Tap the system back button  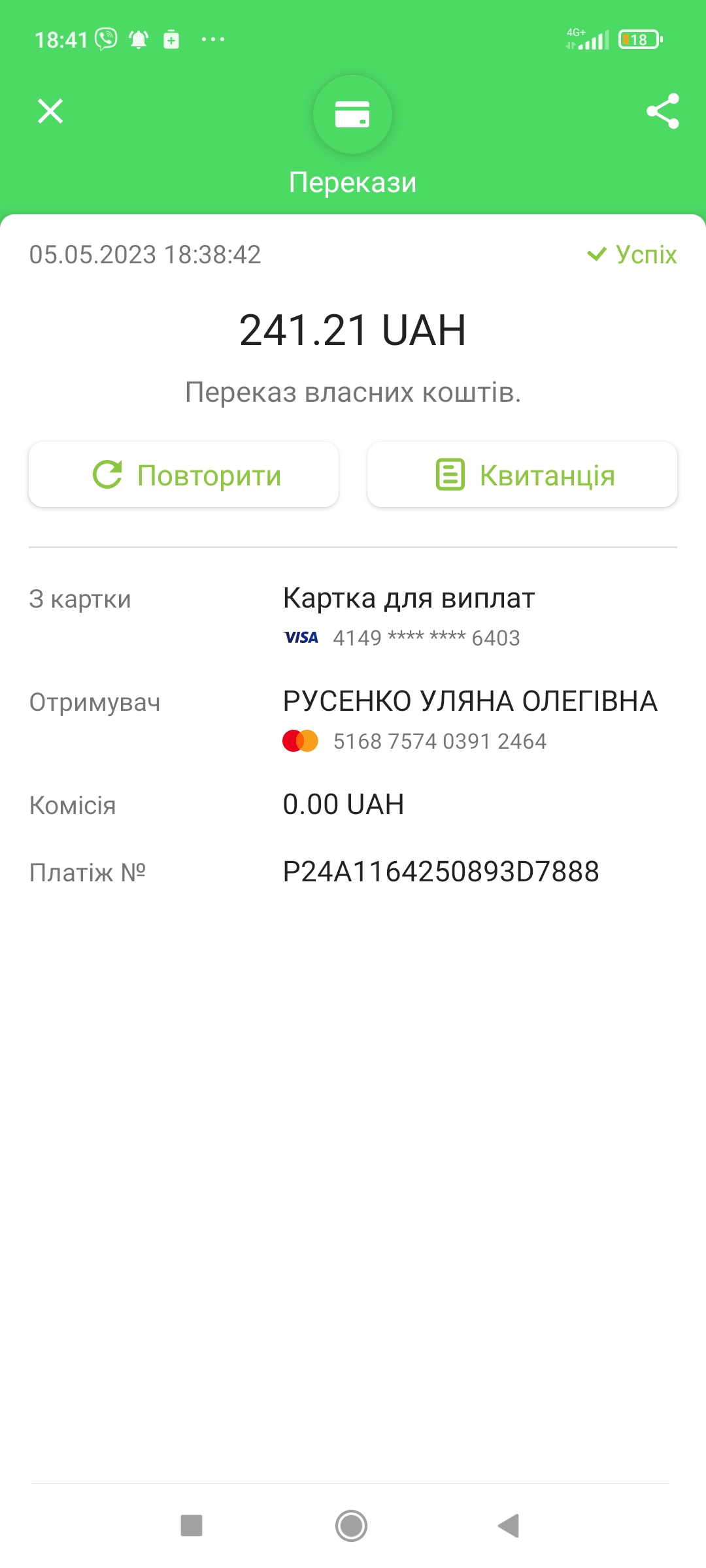click(x=509, y=1526)
